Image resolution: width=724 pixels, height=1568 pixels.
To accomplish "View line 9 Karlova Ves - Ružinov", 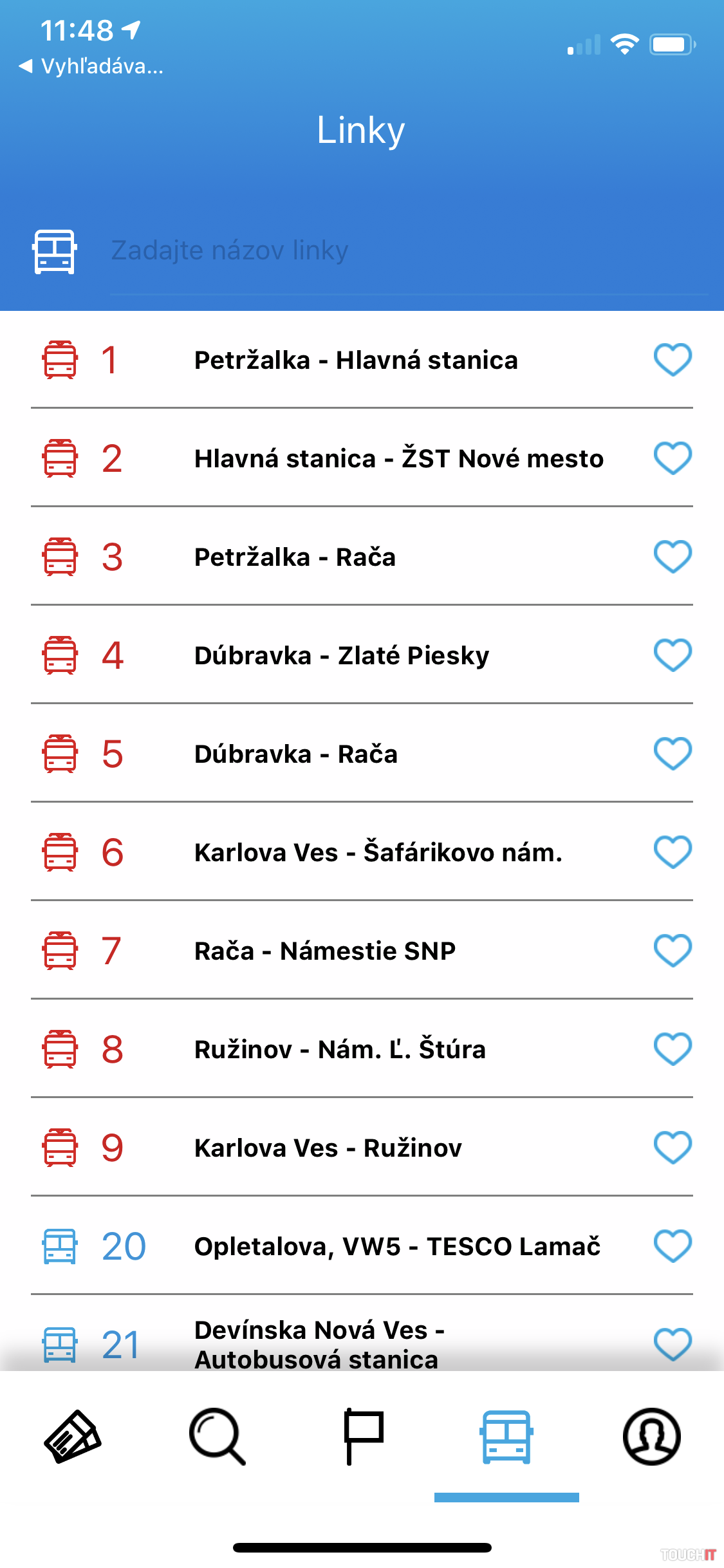I will [x=328, y=1148].
